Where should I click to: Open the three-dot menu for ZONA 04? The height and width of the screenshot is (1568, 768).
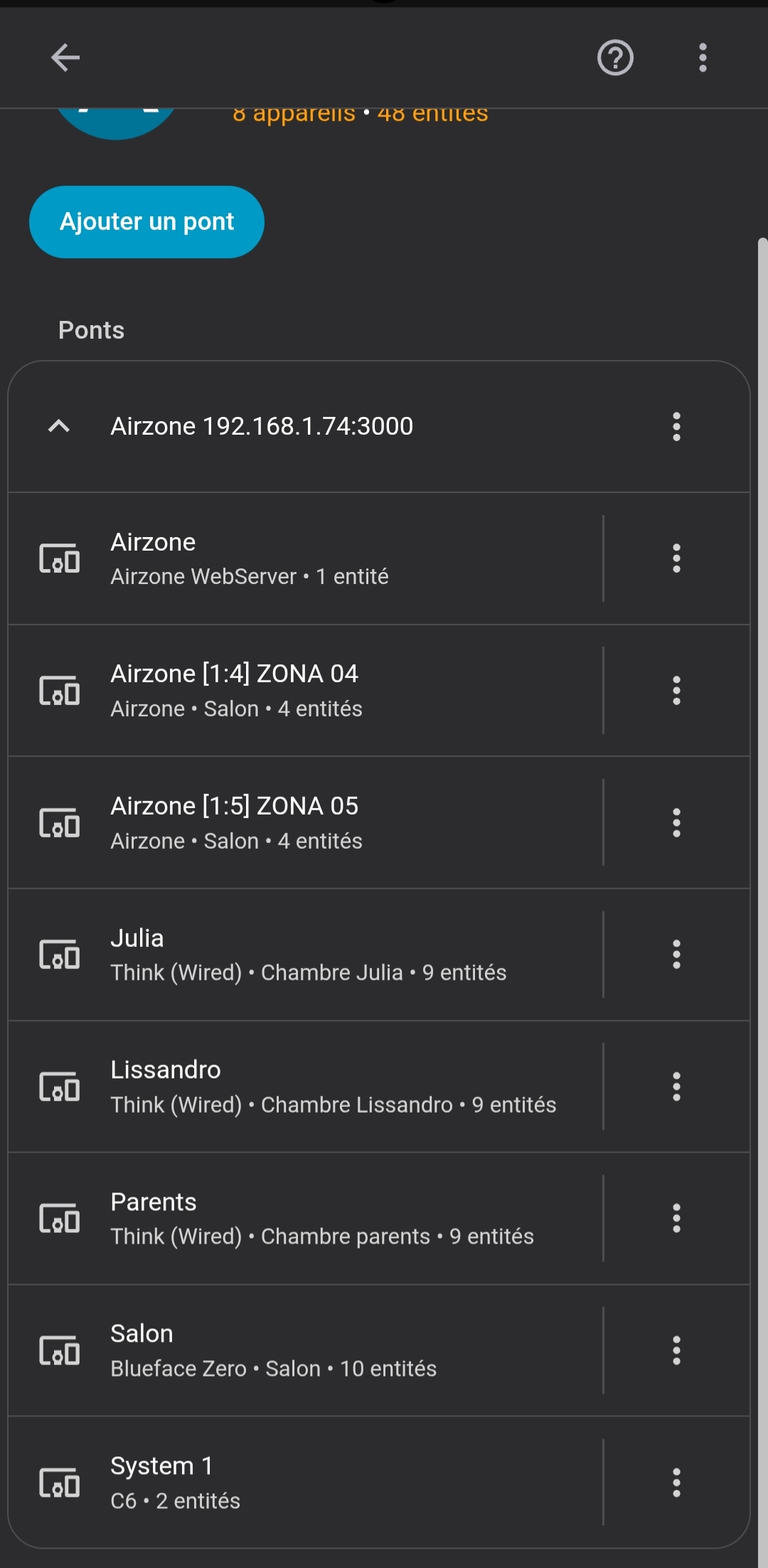[676, 690]
